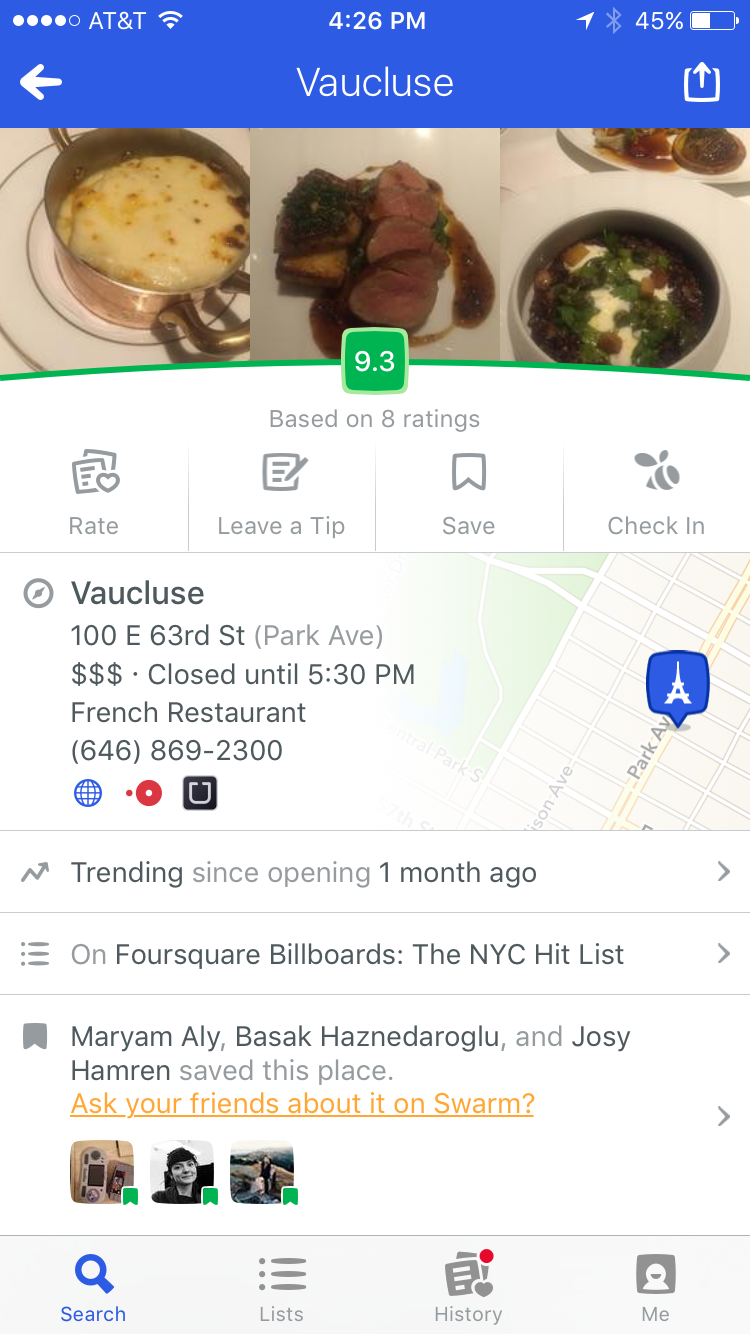
Task: Check In at Vaucluse
Action: 657,497
